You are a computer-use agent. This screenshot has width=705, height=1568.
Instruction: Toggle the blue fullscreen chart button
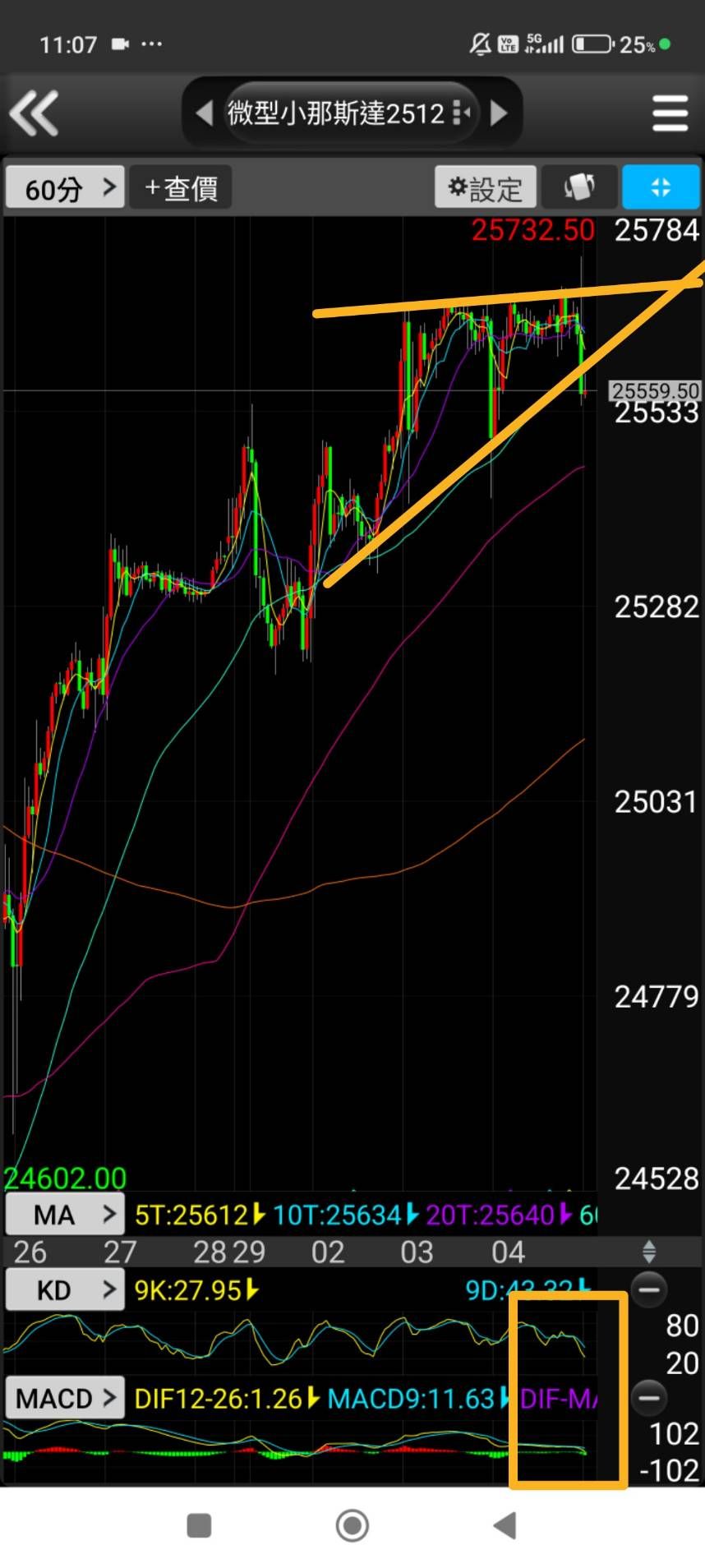(661, 187)
